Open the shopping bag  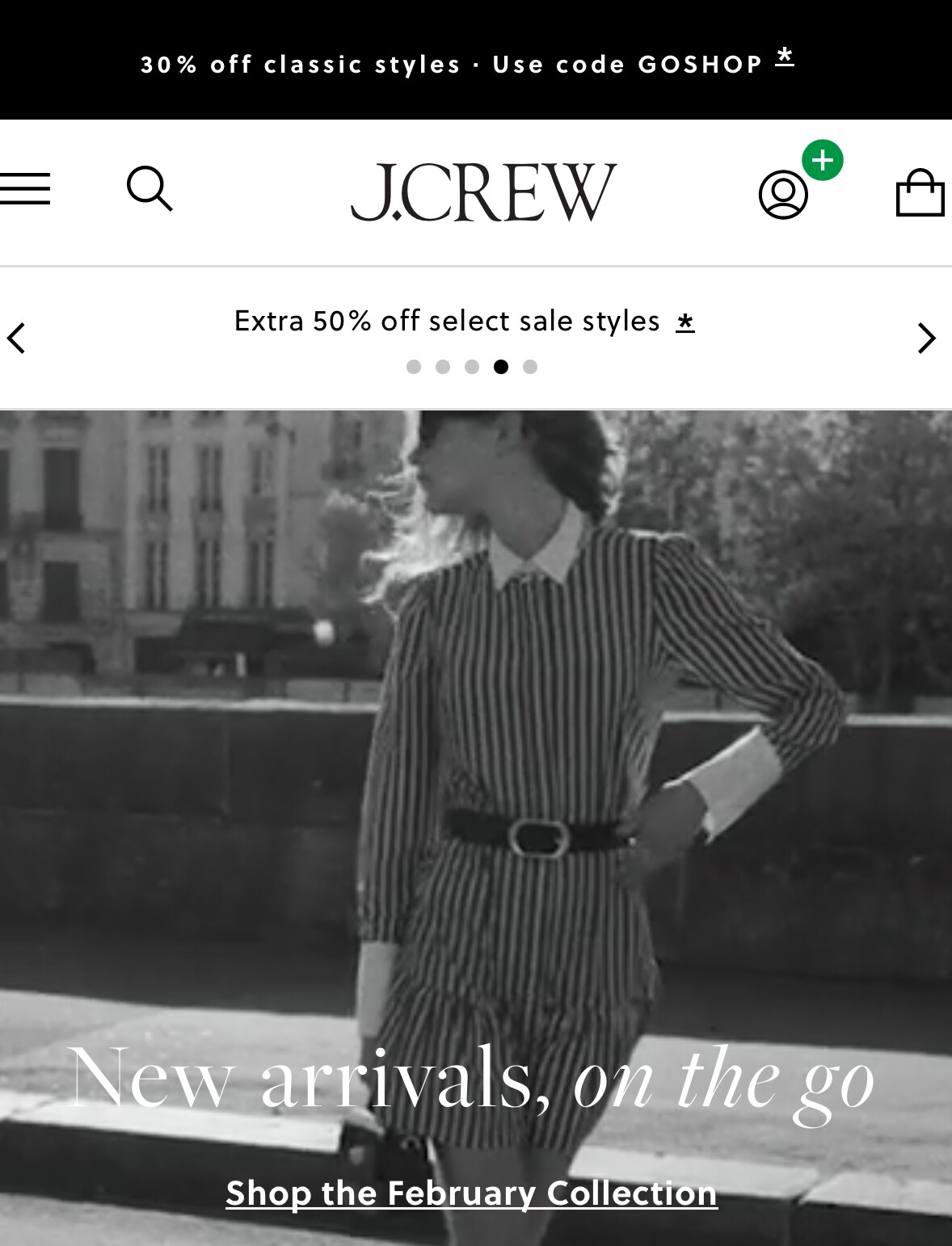[x=920, y=192]
